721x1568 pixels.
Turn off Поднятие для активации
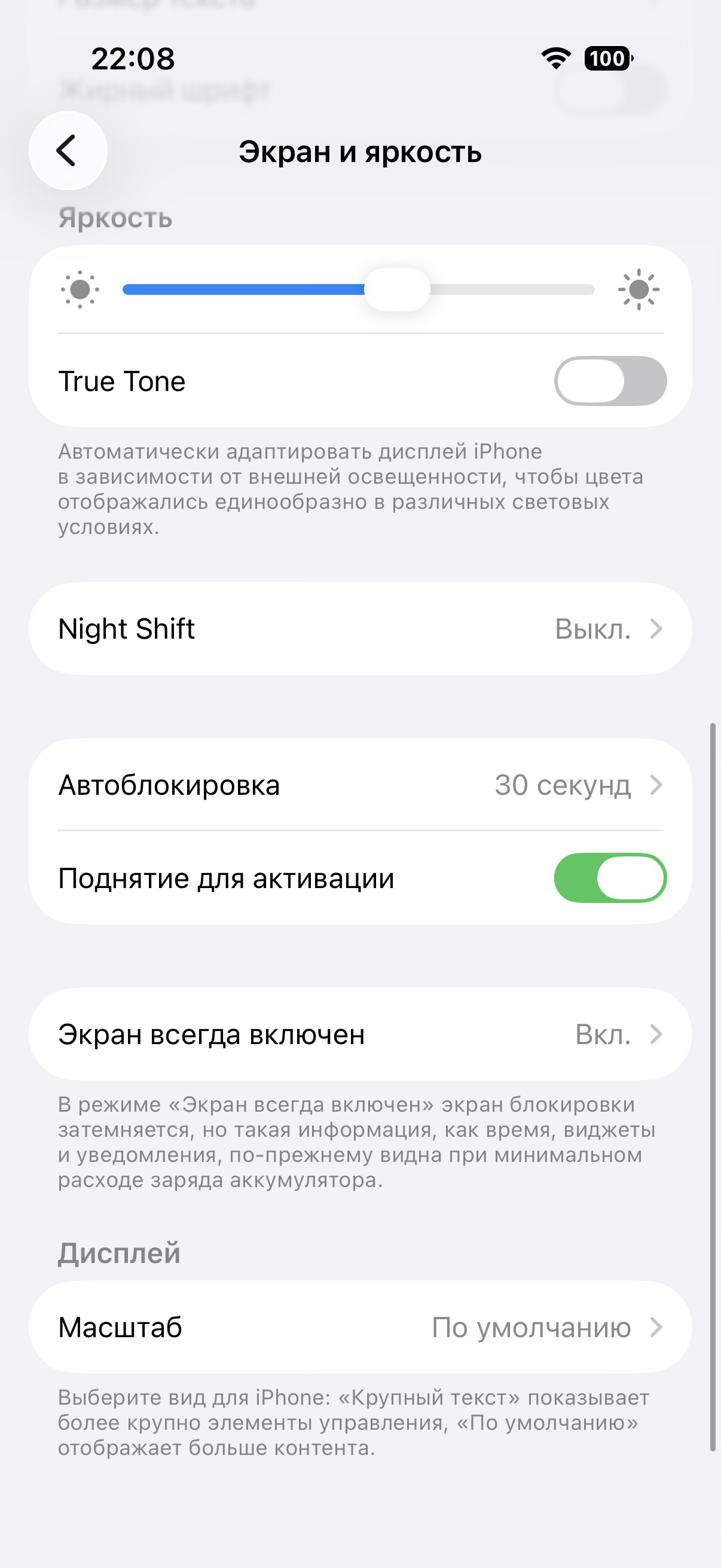pos(610,878)
